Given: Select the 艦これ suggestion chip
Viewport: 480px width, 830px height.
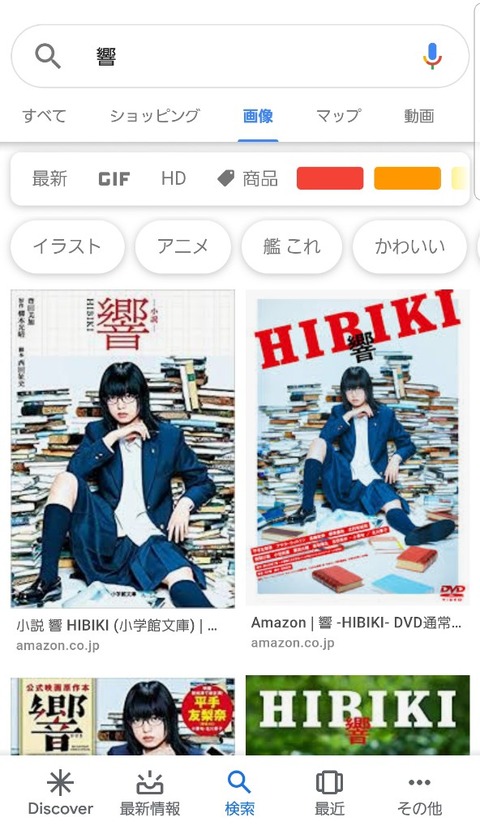Looking at the screenshot, I should click(x=292, y=247).
